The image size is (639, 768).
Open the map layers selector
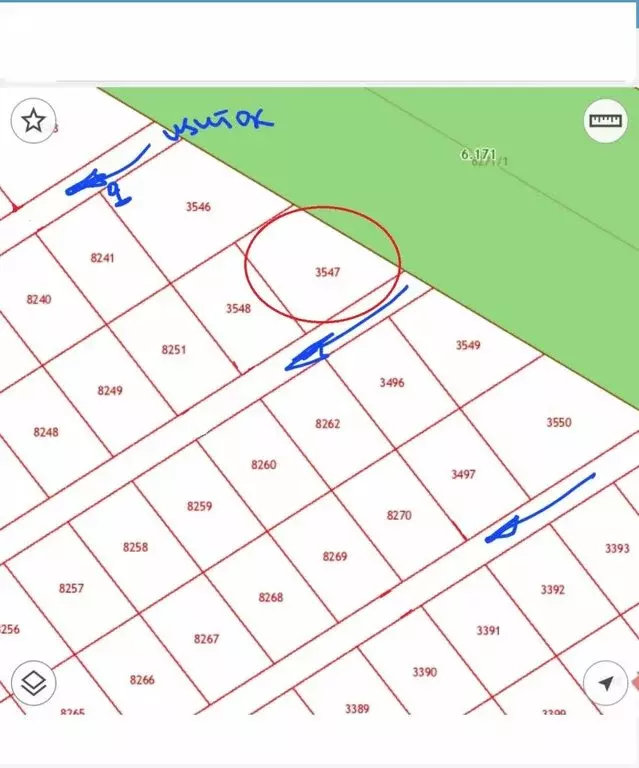click(34, 684)
